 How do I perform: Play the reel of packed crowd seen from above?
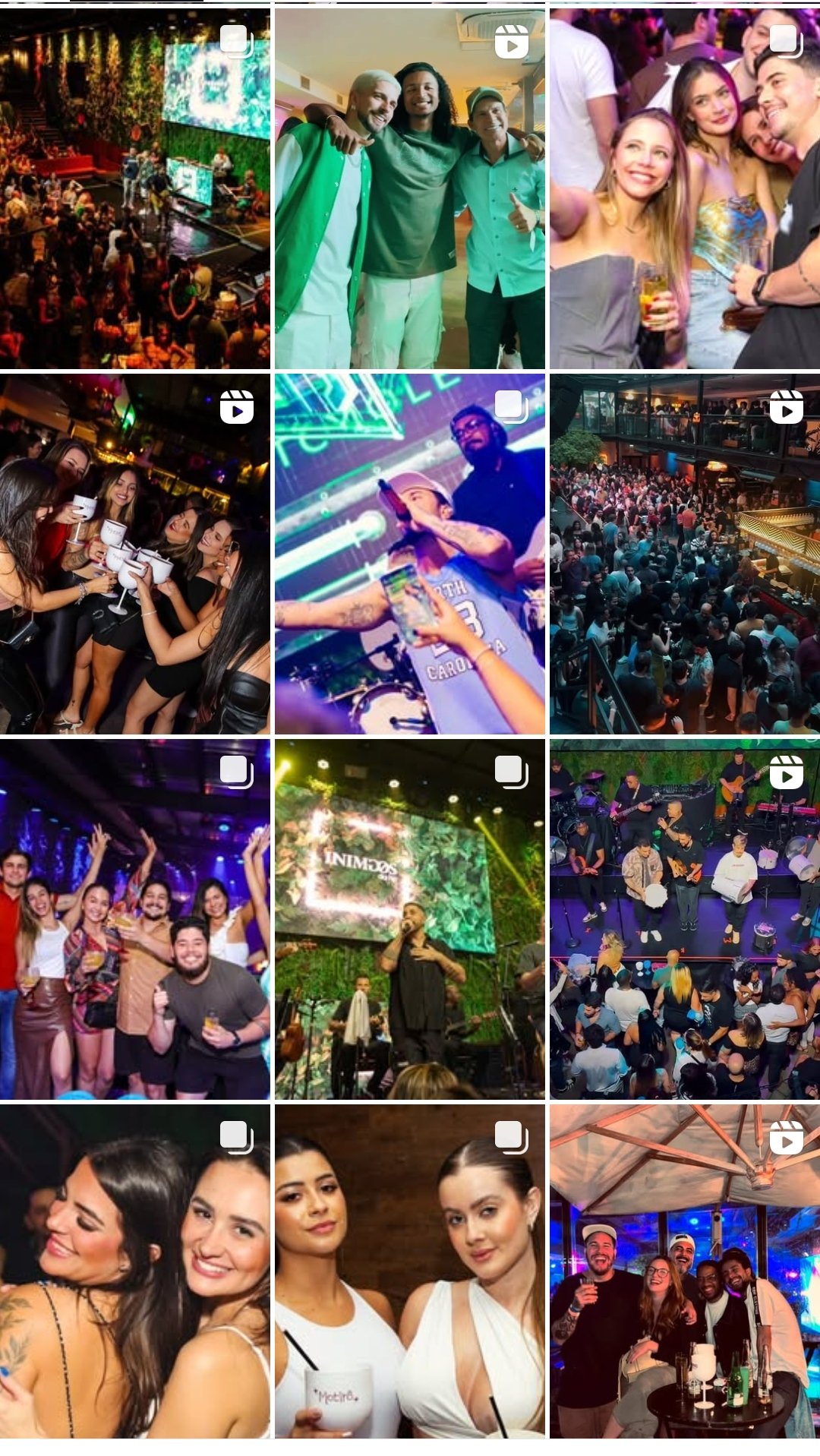tap(684, 554)
